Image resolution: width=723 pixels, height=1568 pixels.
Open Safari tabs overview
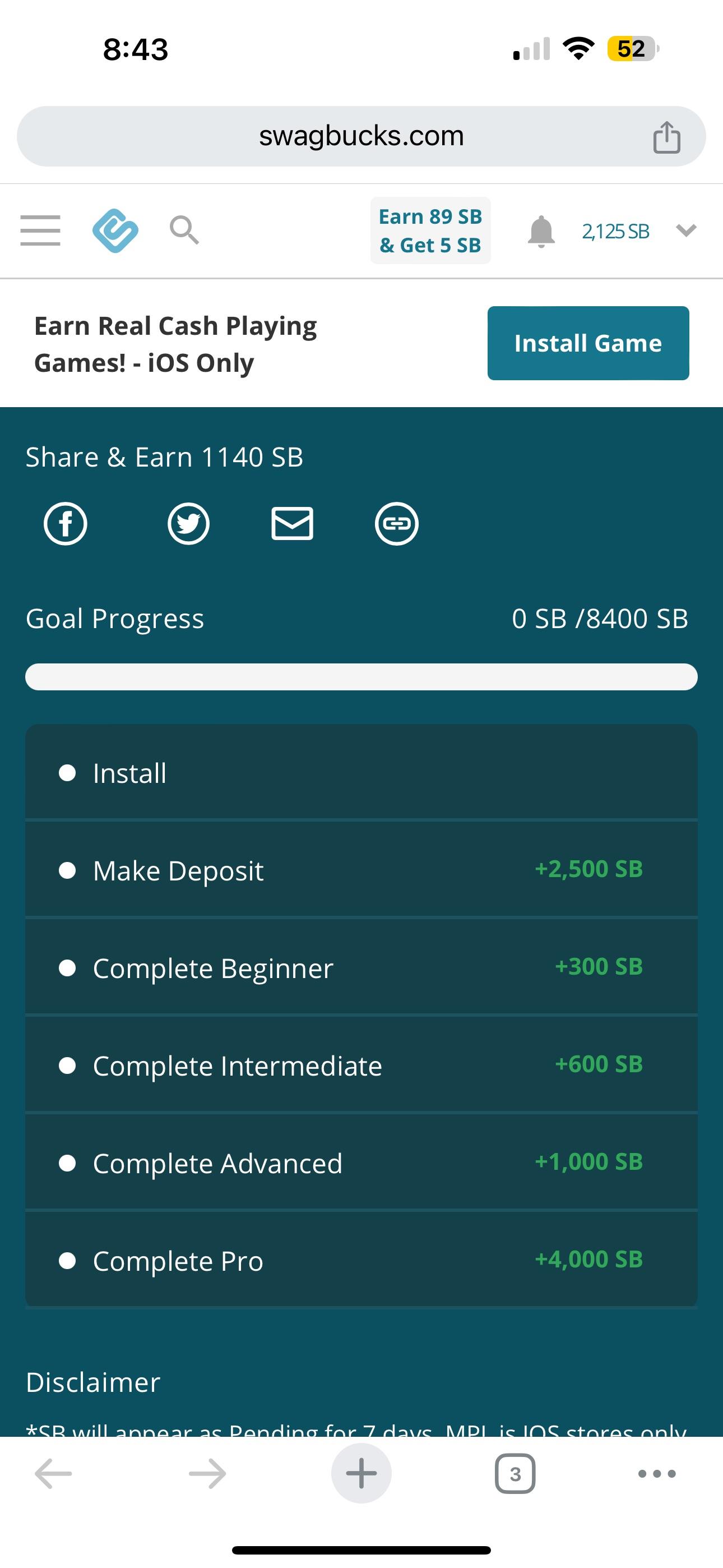pyautogui.click(x=515, y=1473)
